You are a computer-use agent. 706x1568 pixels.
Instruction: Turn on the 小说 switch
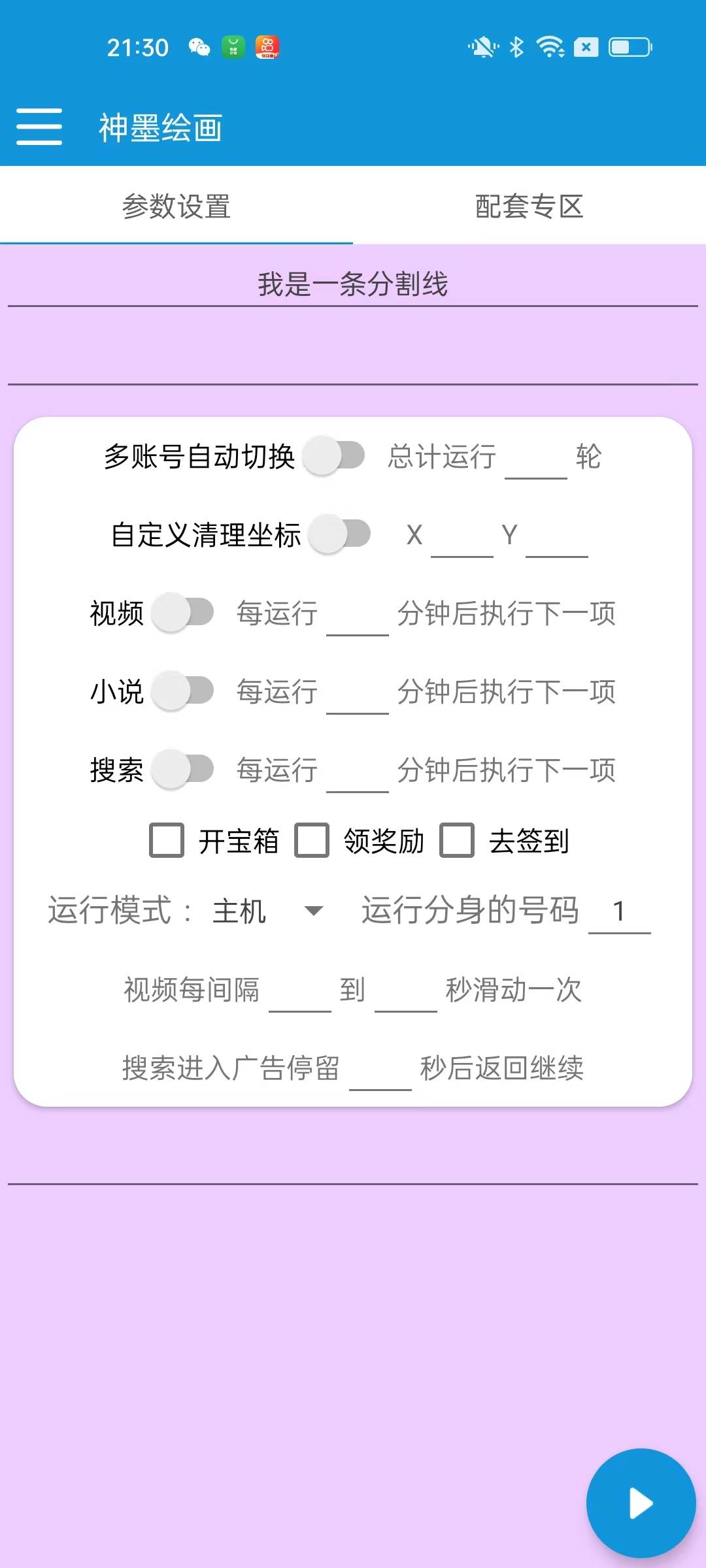[184, 691]
